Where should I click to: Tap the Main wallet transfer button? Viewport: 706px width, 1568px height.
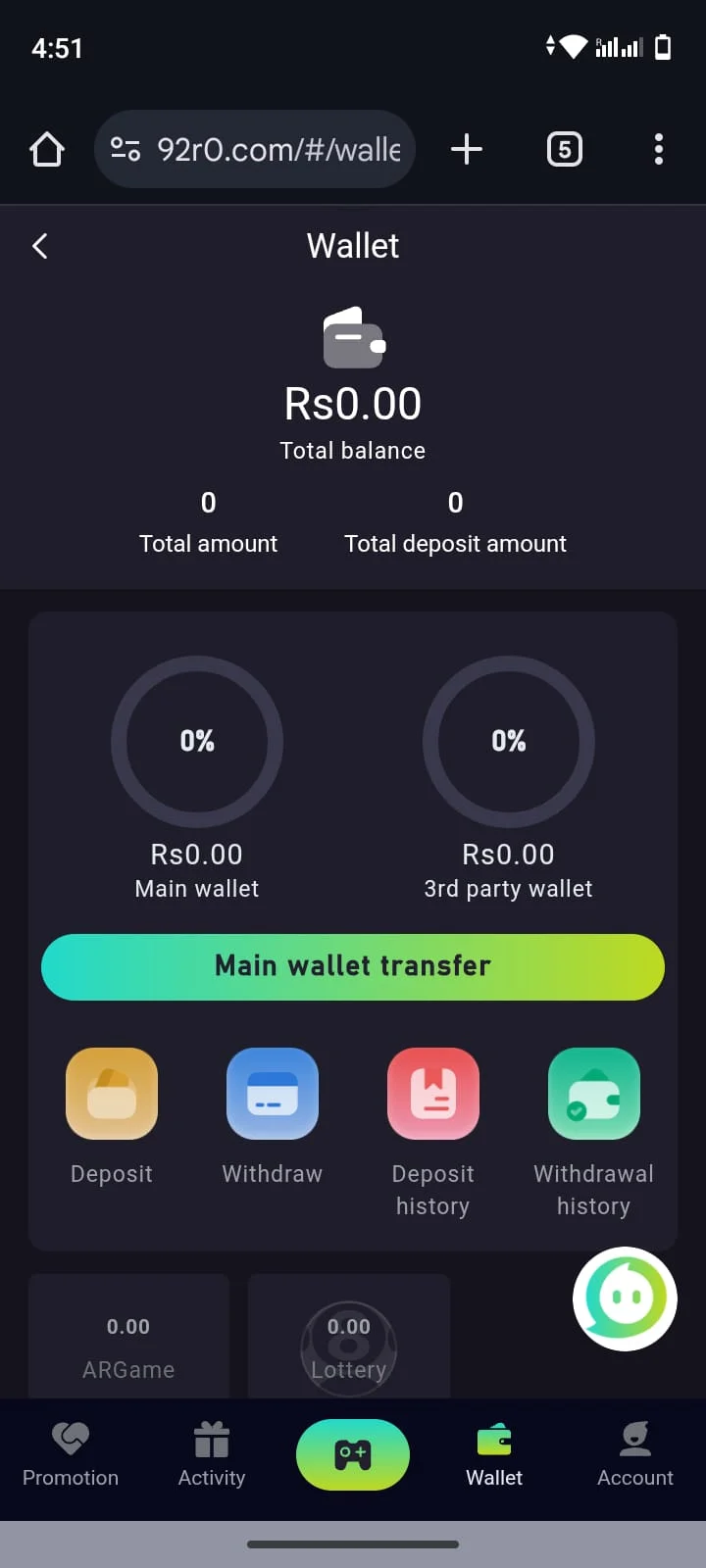pyautogui.click(x=353, y=966)
